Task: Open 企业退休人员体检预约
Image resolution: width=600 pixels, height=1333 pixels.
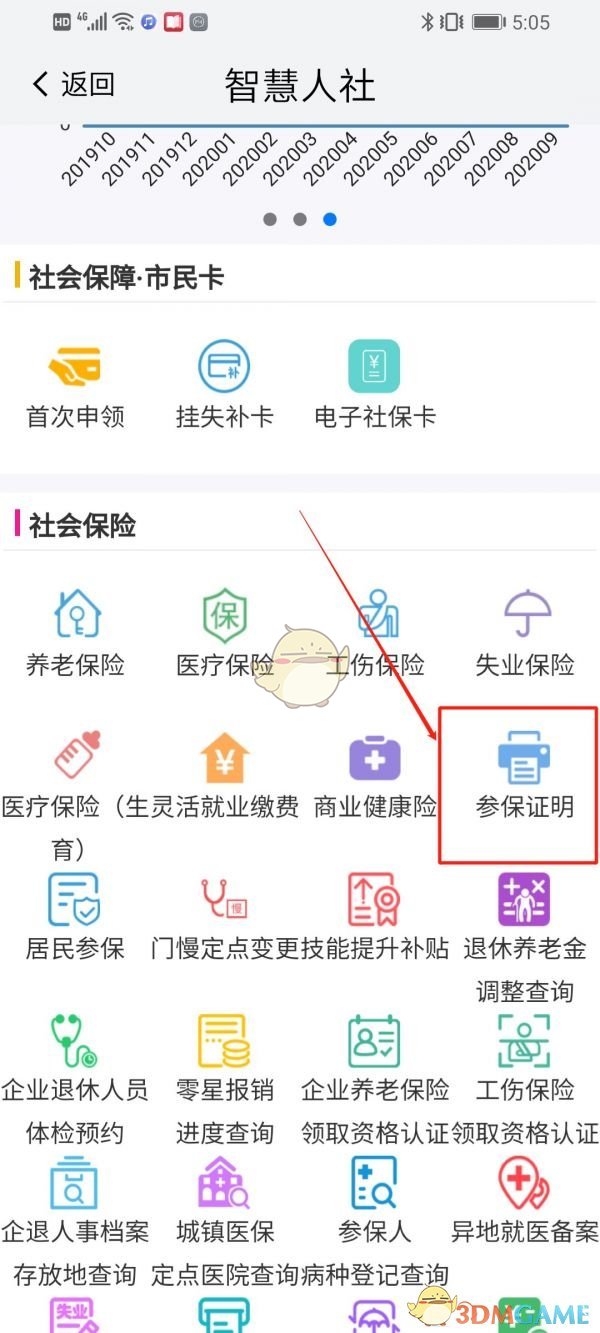Action: click(75, 1060)
